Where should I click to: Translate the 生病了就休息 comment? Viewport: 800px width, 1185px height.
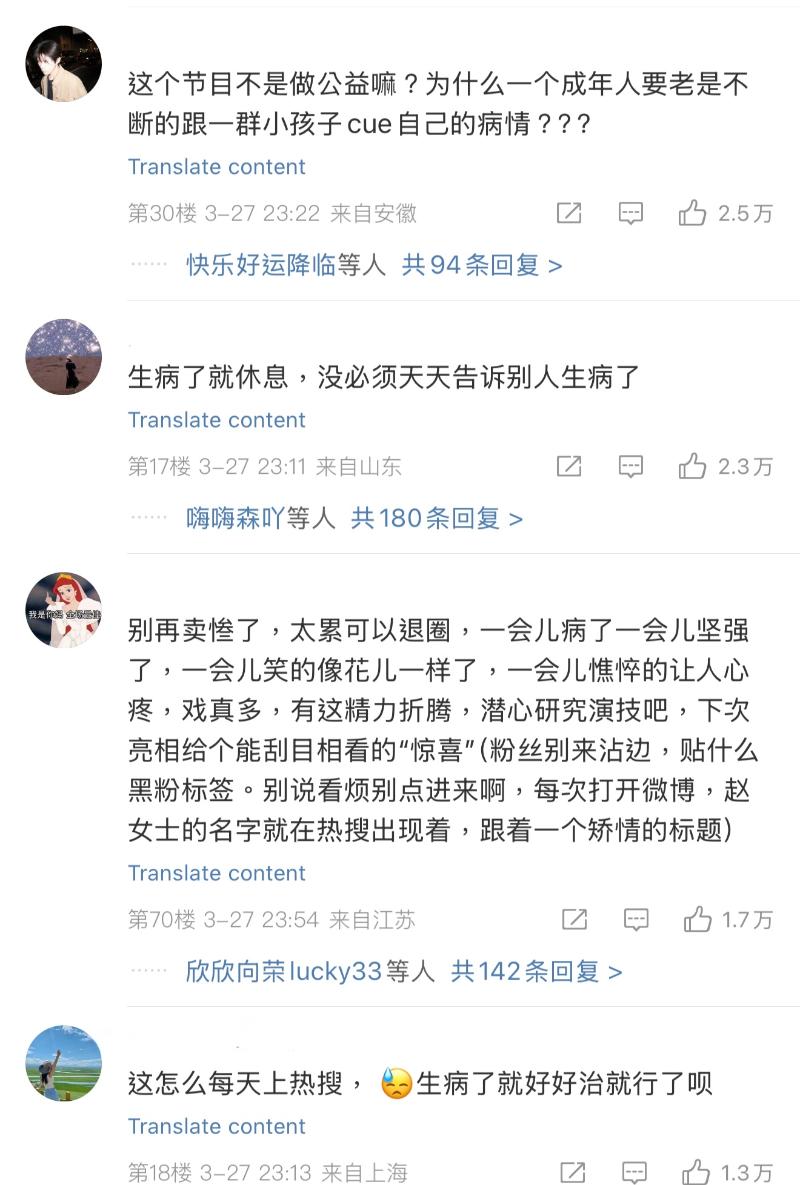(x=216, y=420)
